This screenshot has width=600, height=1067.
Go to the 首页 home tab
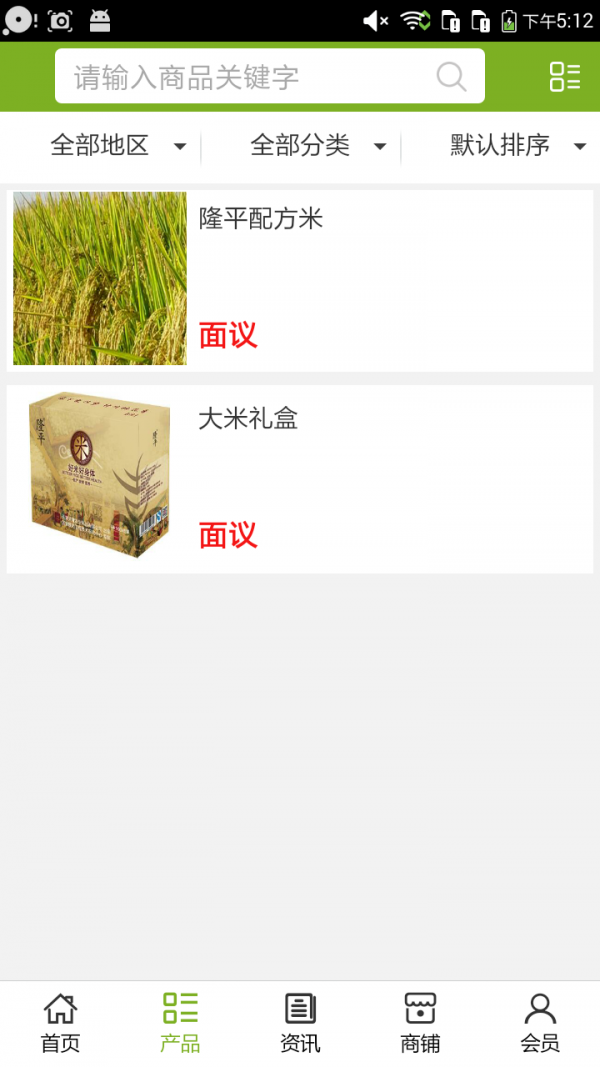tap(60, 1023)
